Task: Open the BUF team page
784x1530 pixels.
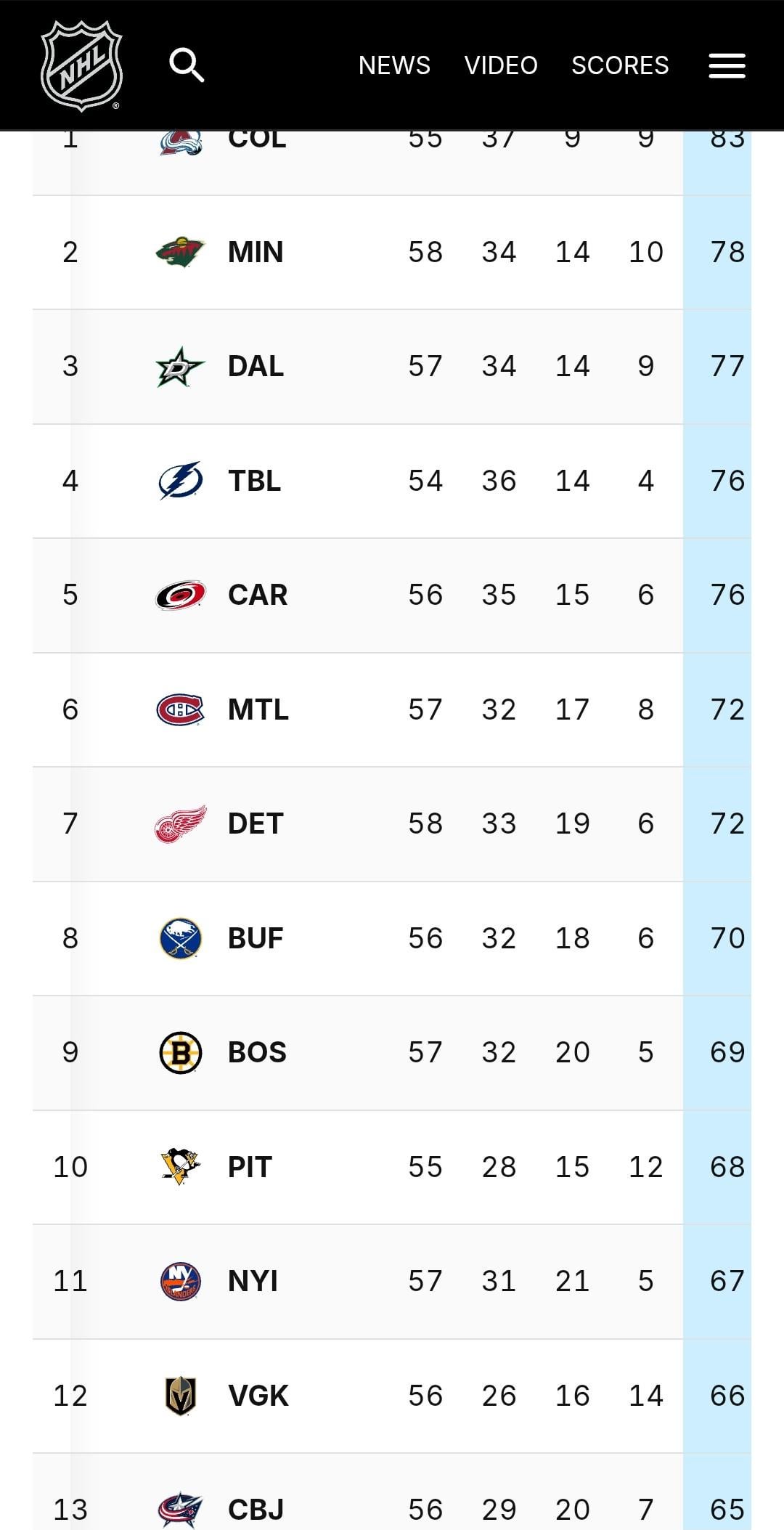Action: (x=255, y=938)
